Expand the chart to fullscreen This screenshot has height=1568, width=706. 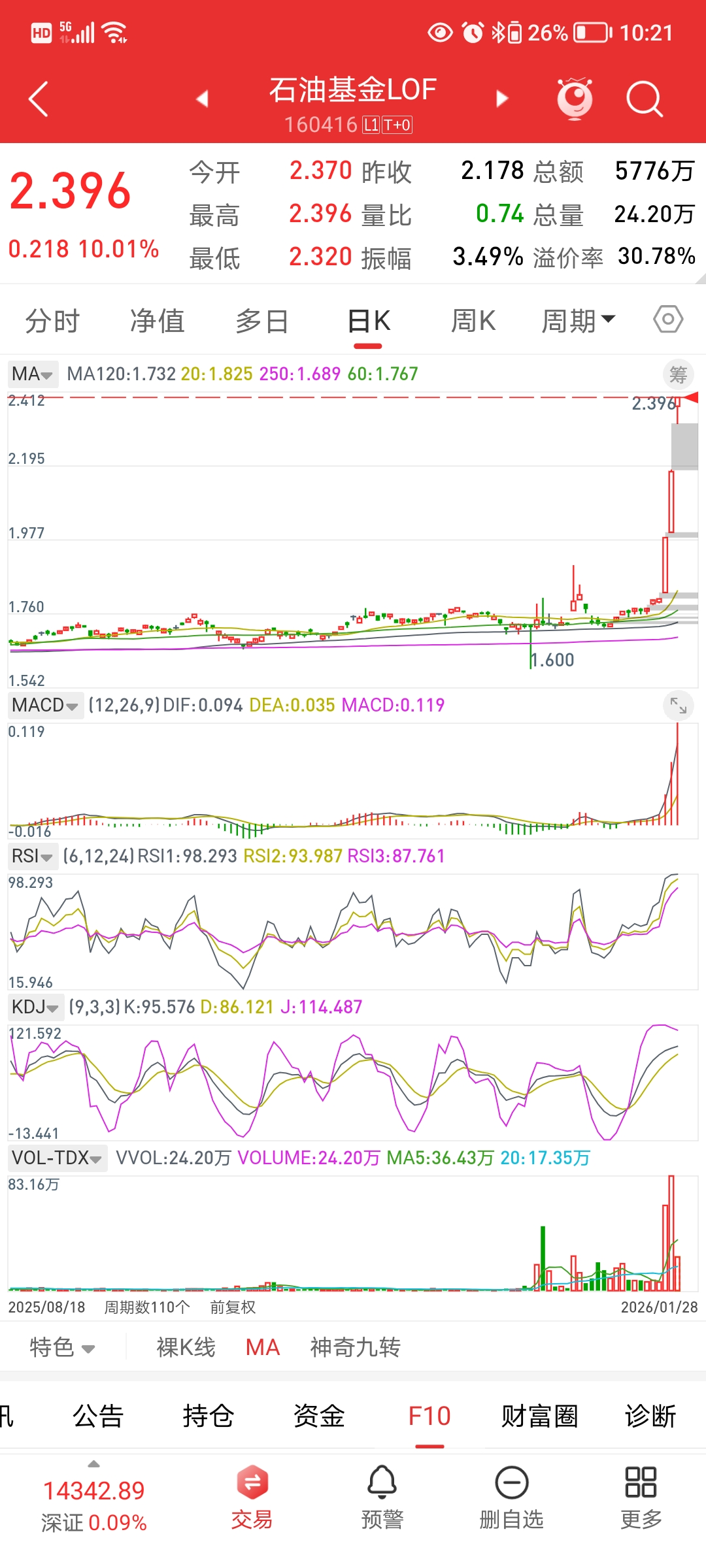coord(679,706)
